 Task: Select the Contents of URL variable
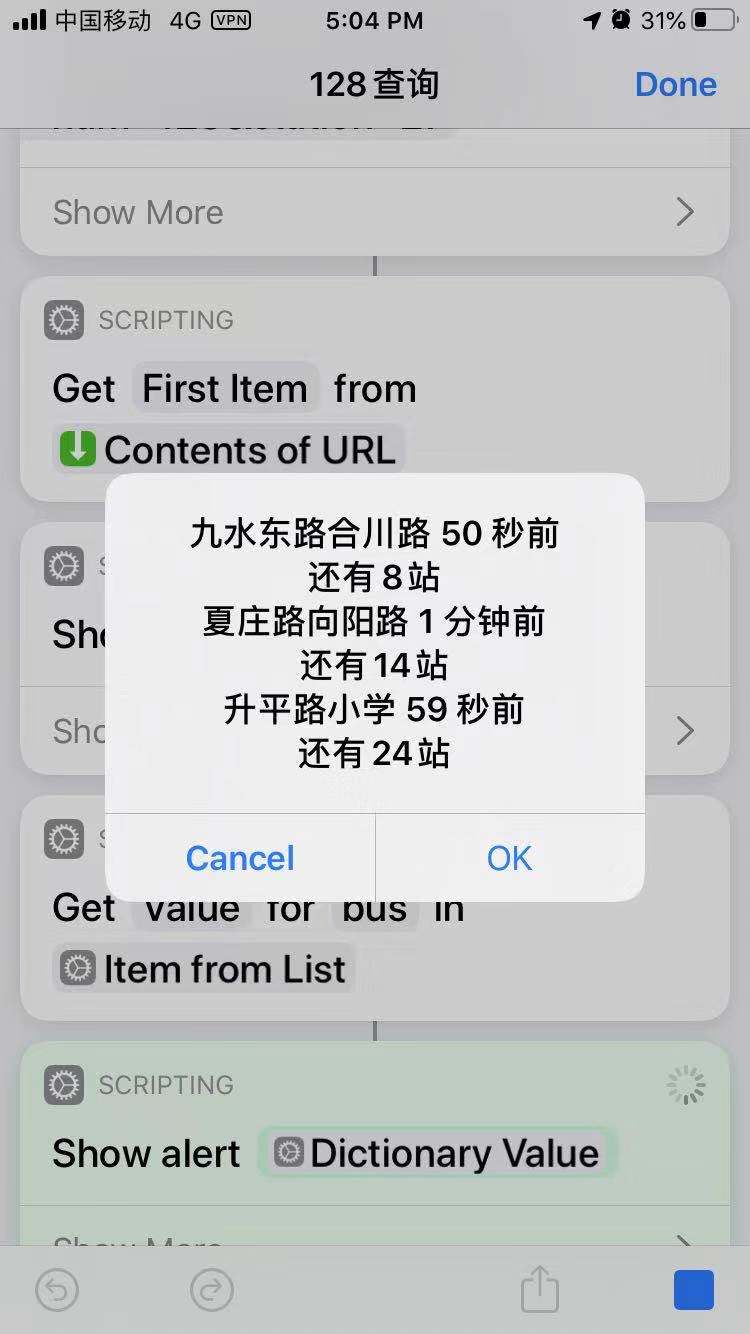pos(229,450)
